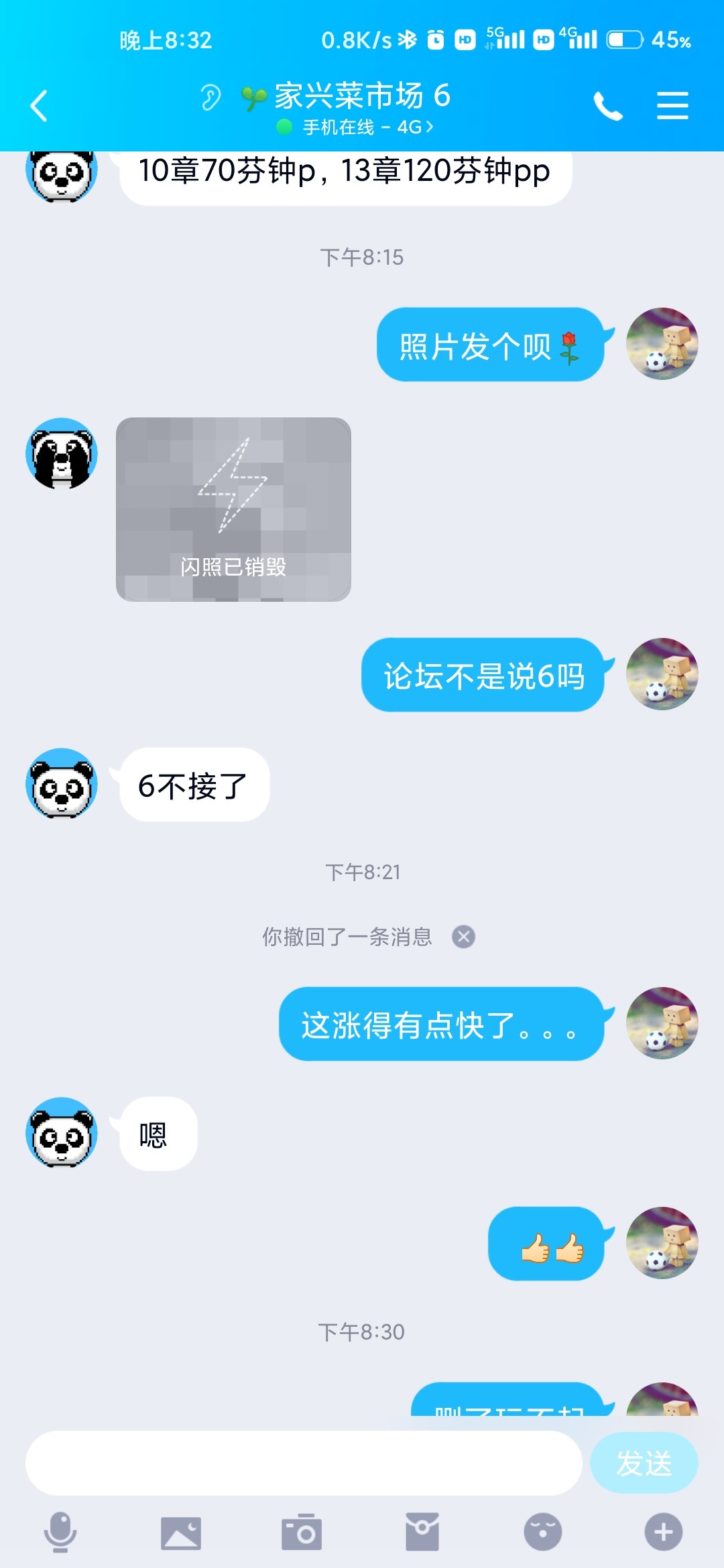Screen dimensions: 724x1568
Task: Open the panda avatar beside 6不接了
Action: click(x=62, y=784)
